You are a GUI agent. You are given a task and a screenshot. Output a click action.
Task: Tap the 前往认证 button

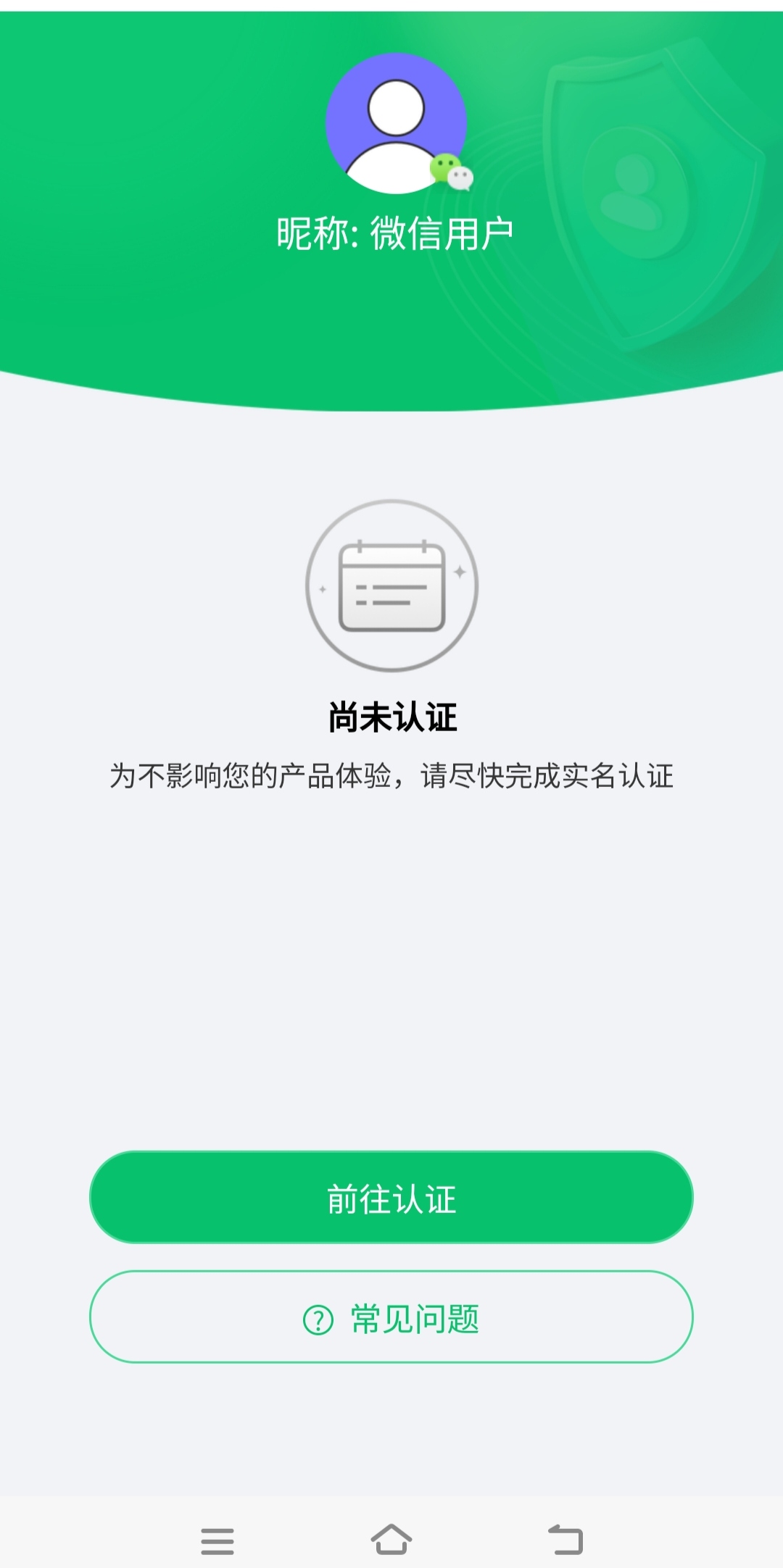pos(391,1197)
